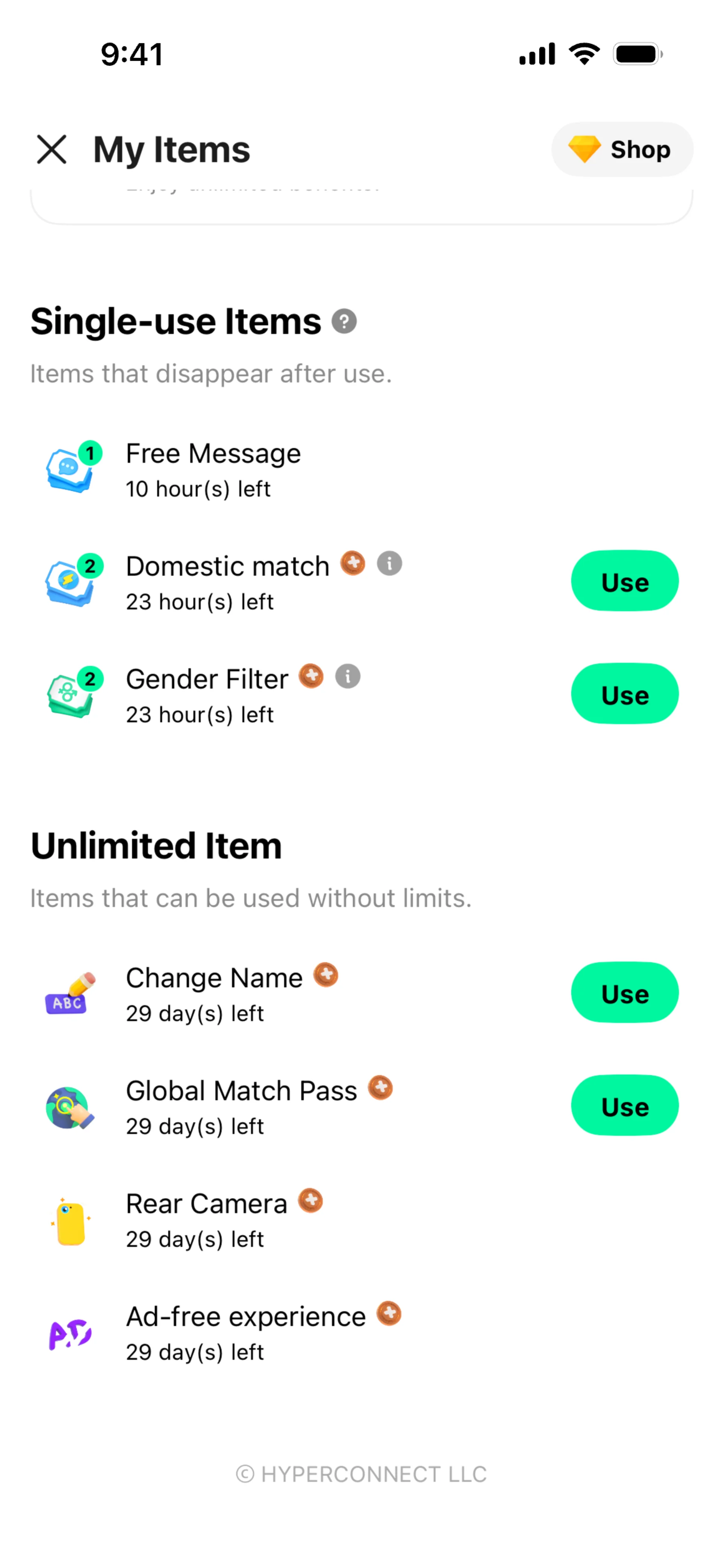Screen dimensions: 723x1568
Task: Use the Gender Filter item
Action: (x=624, y=694)
